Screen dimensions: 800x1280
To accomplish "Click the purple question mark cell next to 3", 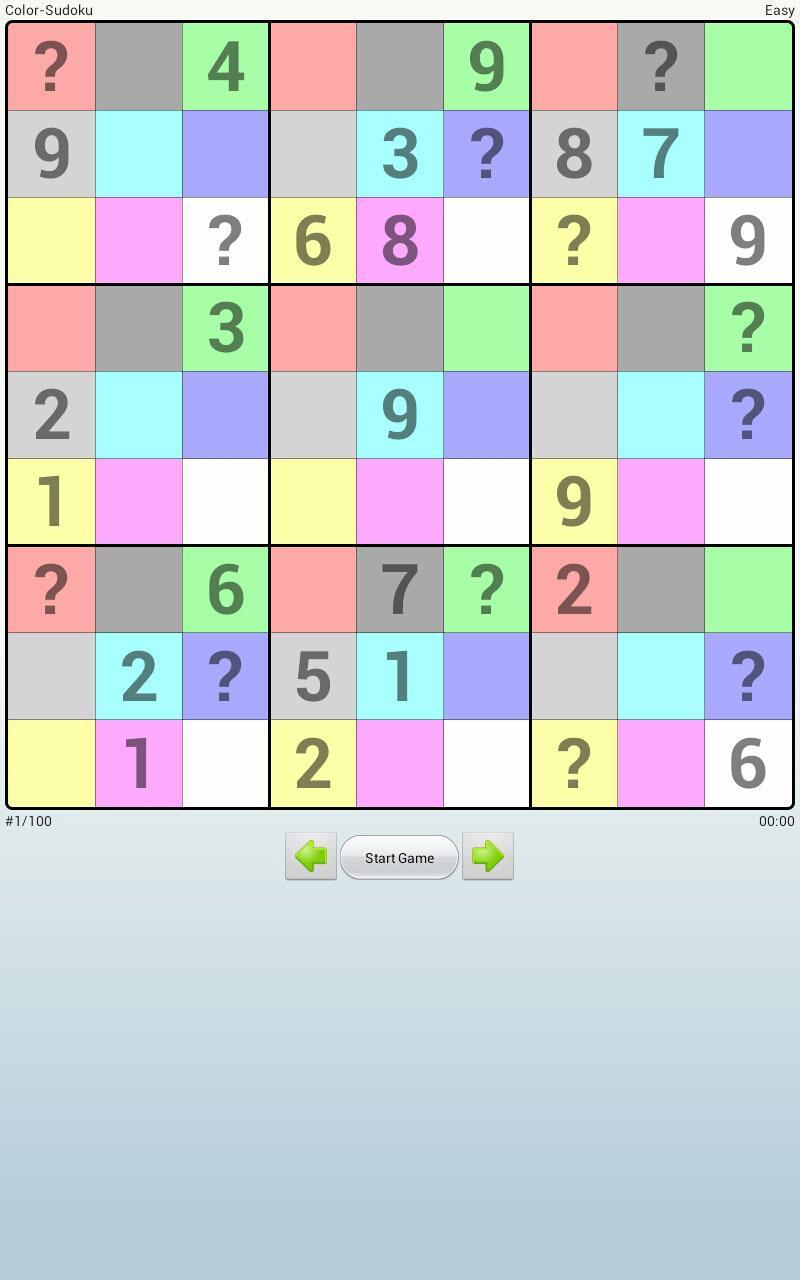I will pyautogui.click(x=487, y=155).
